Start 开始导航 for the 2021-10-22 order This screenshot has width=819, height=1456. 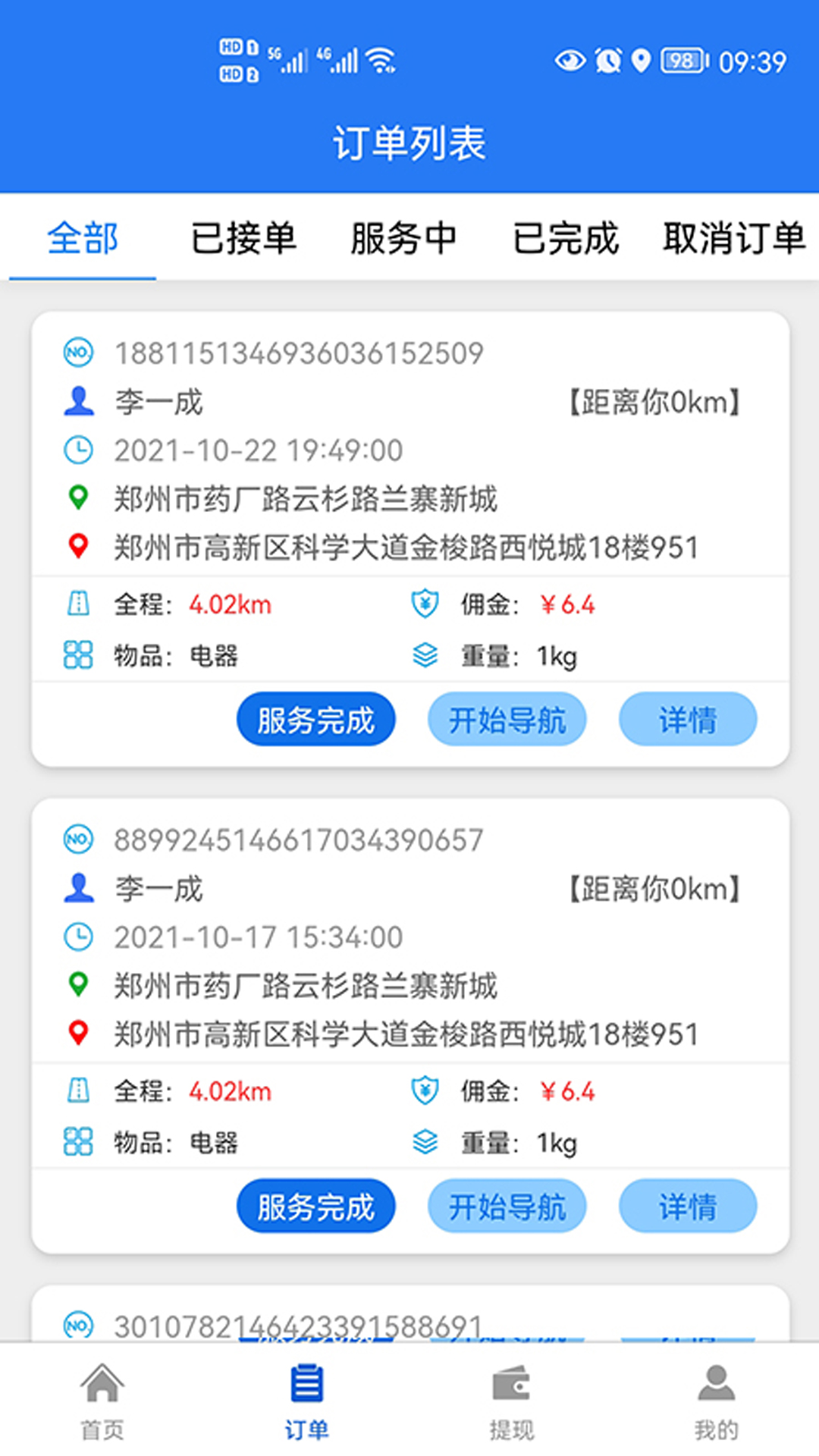(x=507, y=719)
